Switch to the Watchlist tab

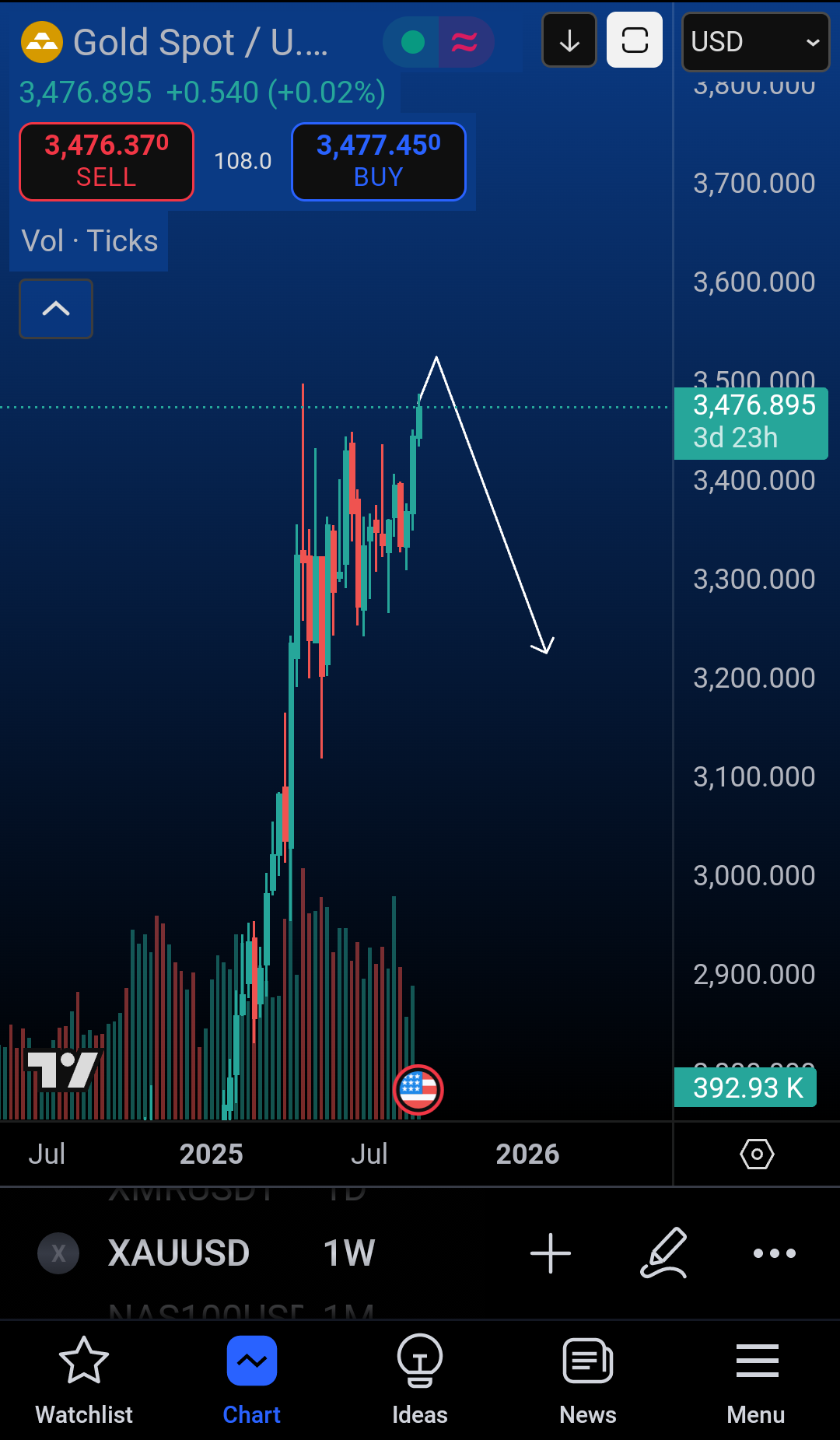pyautogui.click(x=84, y=1380)
